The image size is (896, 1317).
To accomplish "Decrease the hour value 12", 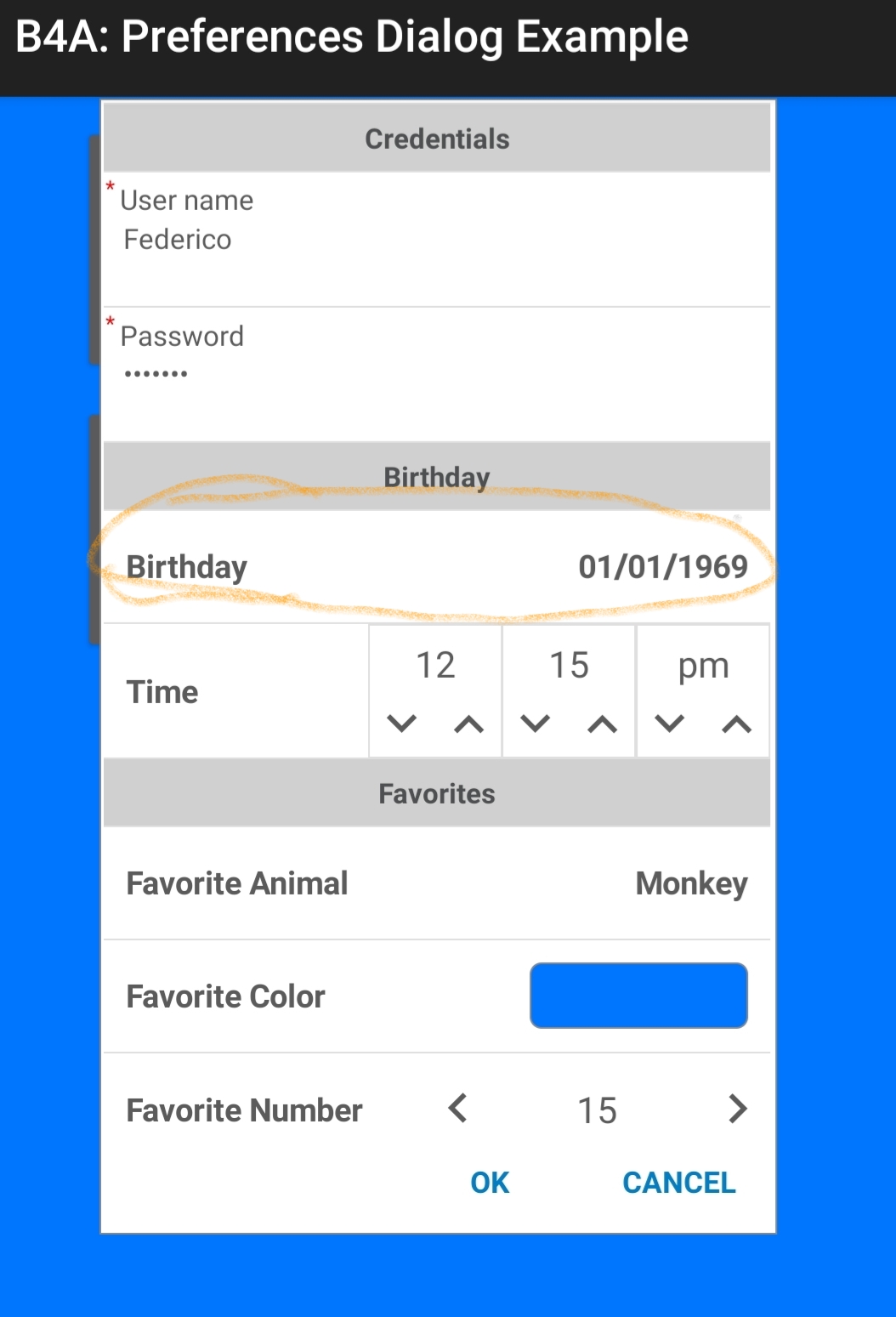I will pos(402,724).
